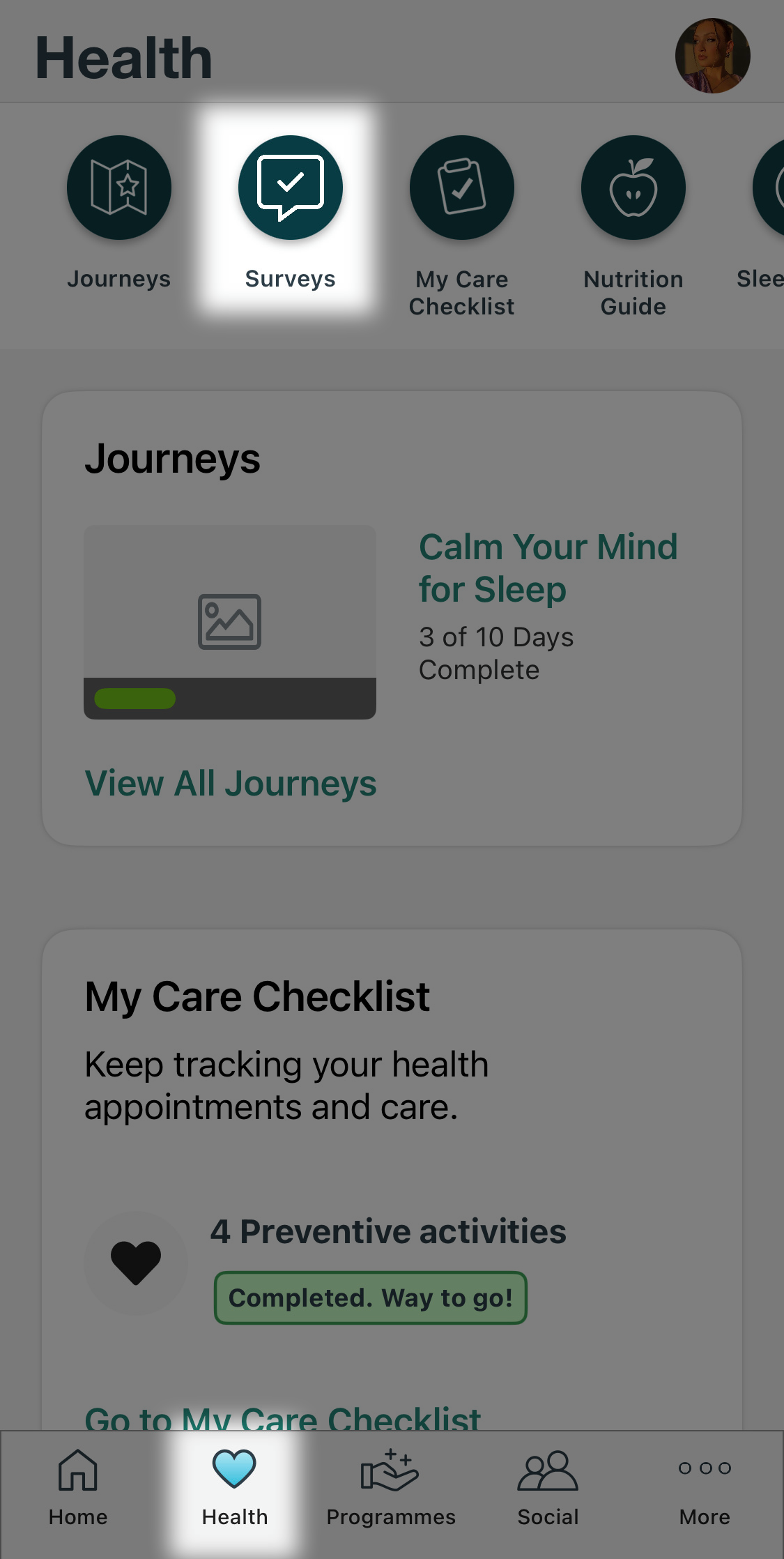
Task: Open the 4 Preventive activities row
Action: coord(388,1232)
